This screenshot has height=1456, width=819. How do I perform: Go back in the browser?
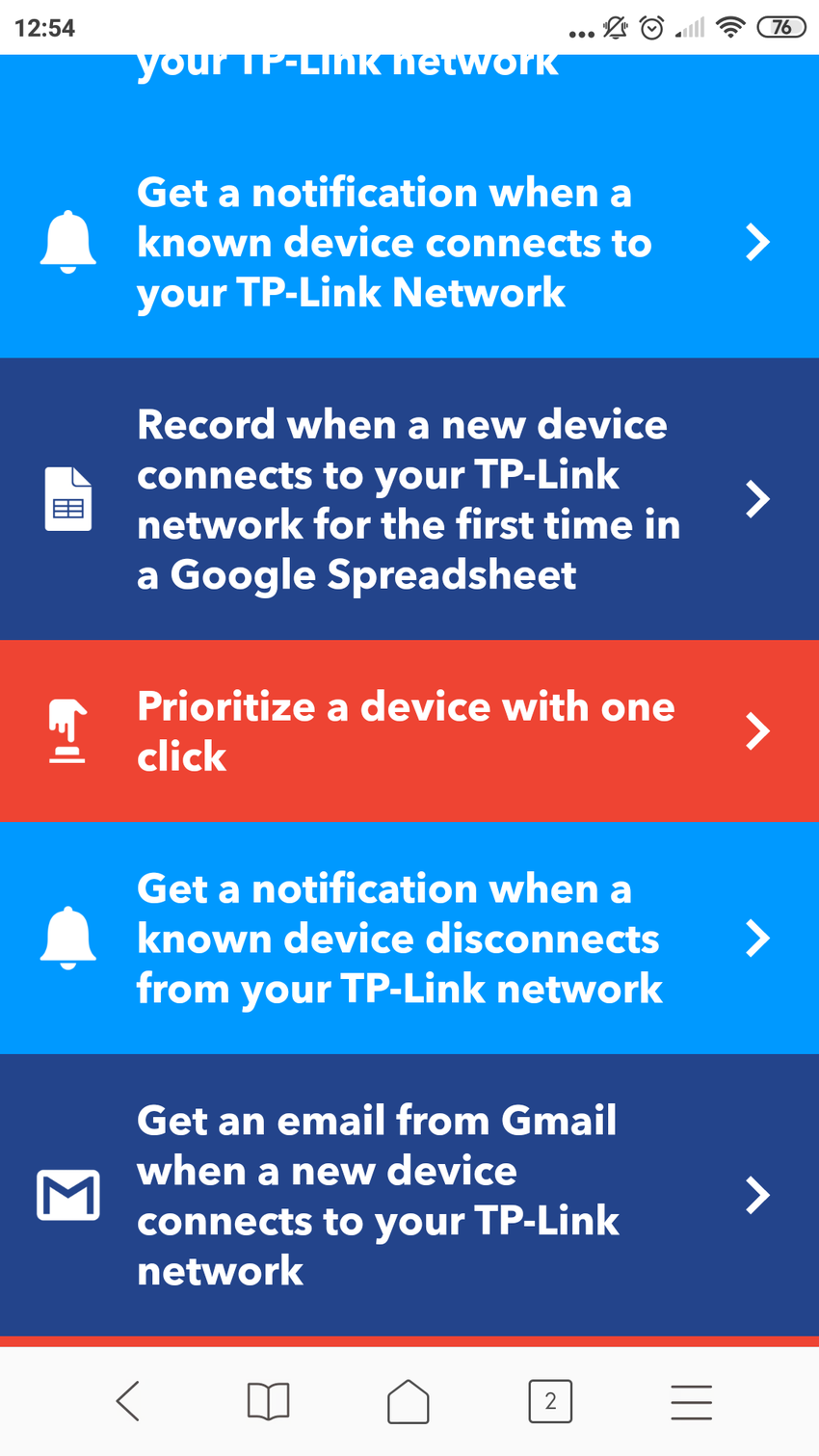(128, 1401)
